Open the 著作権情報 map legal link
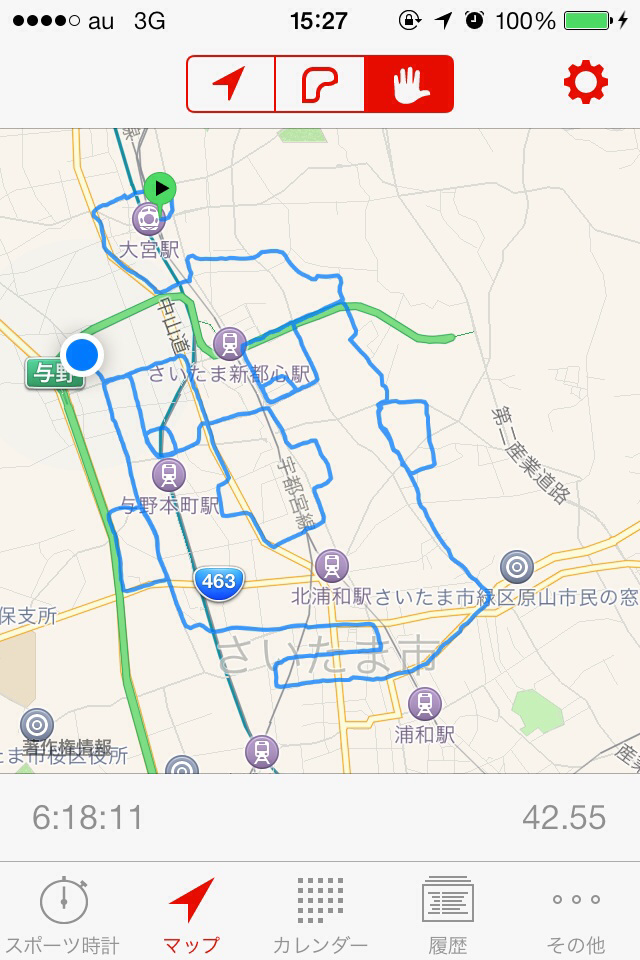Viewport: 640px width, 960px height. pyautogui.click(x=67, y=746)
